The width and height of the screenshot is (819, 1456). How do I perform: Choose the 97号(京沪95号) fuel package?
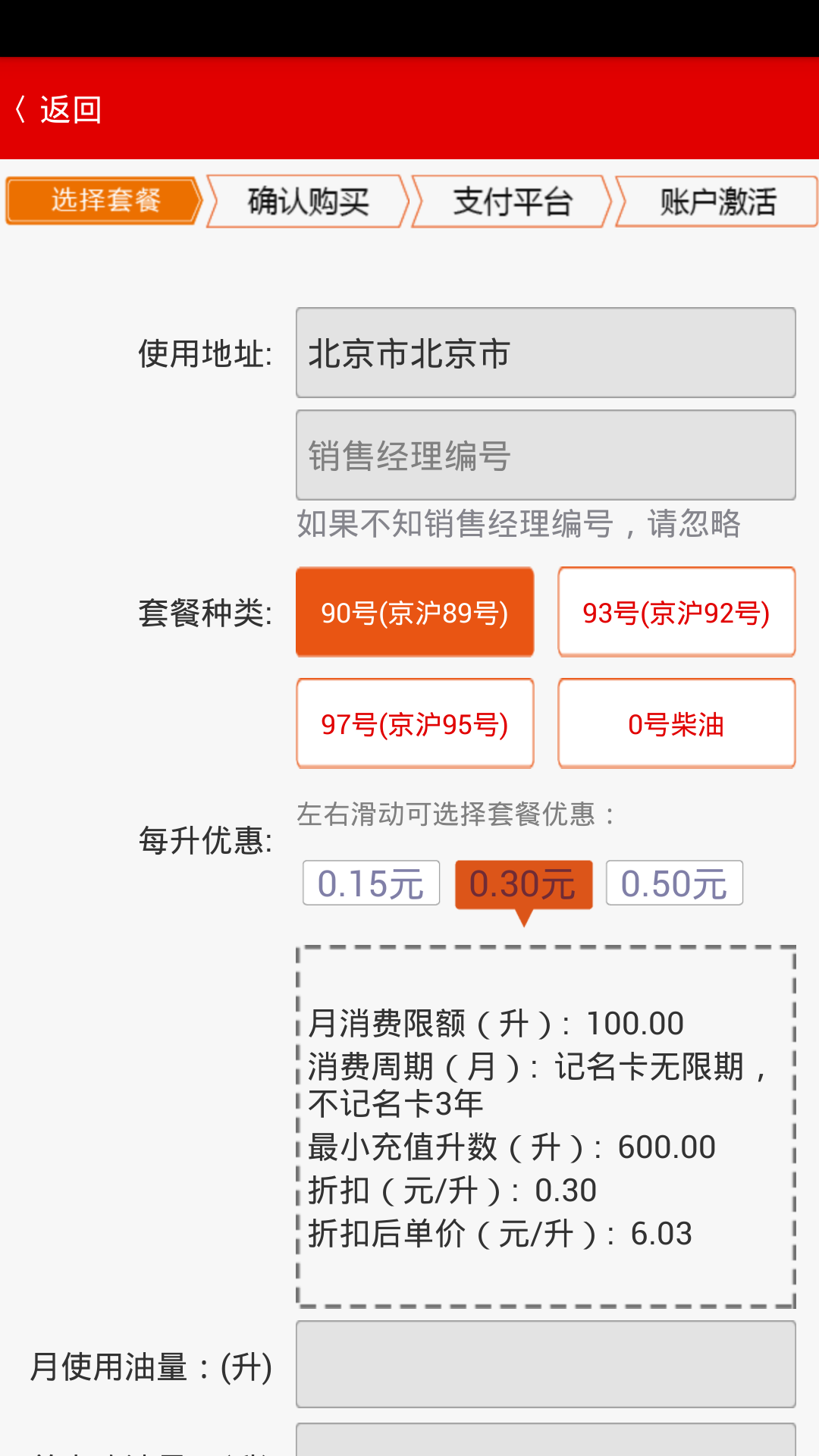point(415,723)
